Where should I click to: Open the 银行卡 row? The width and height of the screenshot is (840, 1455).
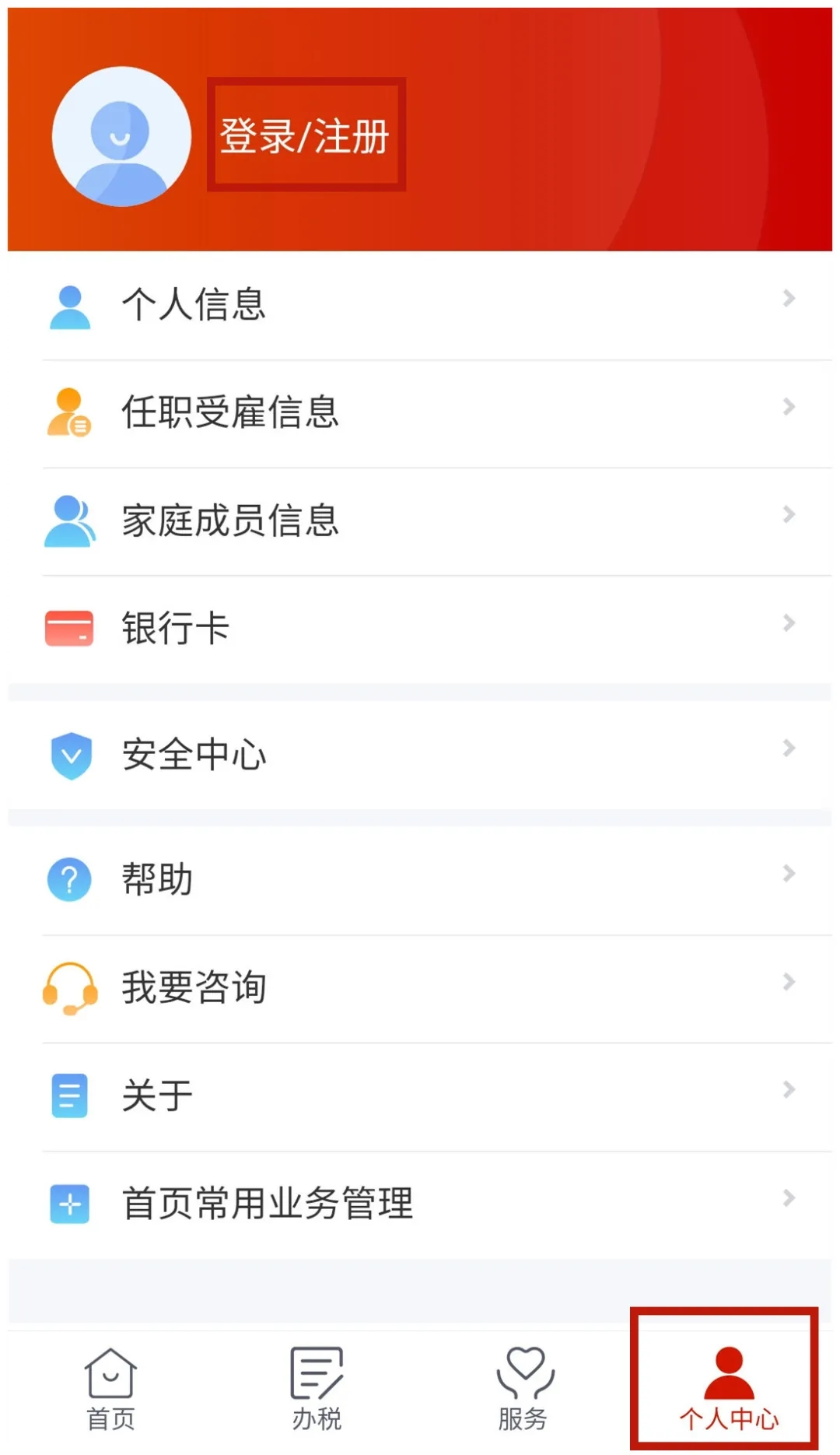[x=420, y=629]
